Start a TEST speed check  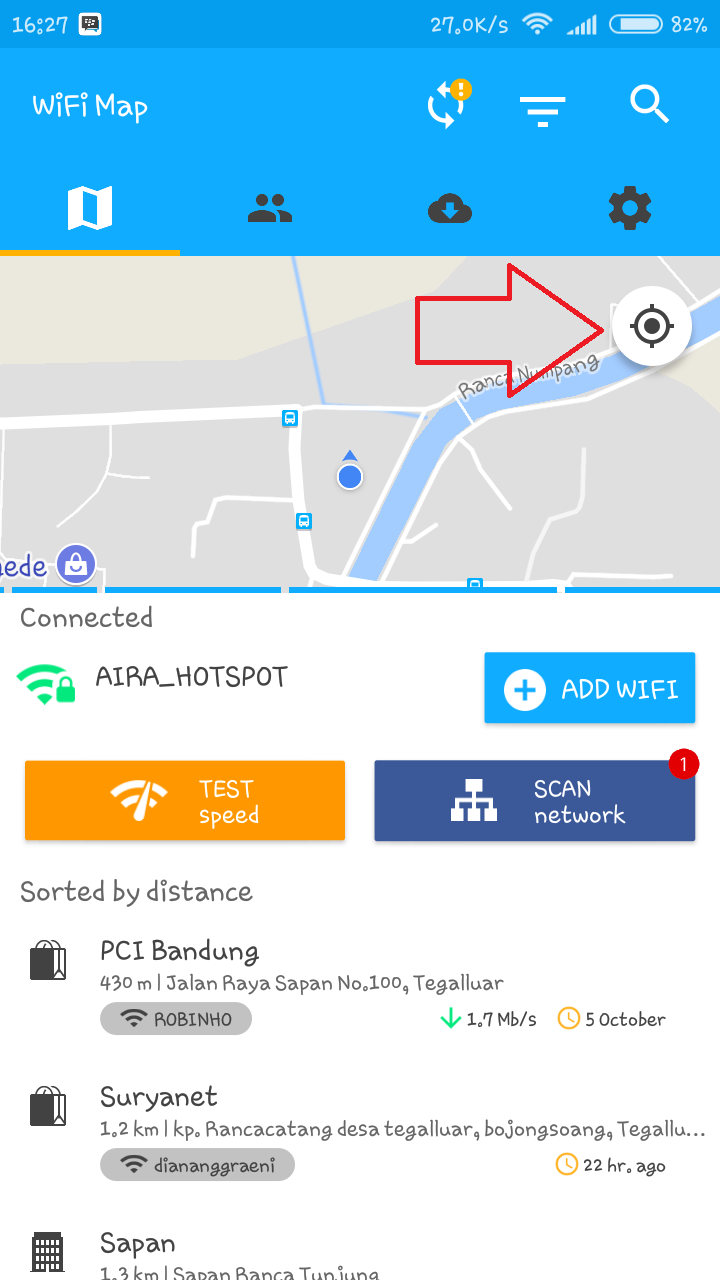[184, 800]
